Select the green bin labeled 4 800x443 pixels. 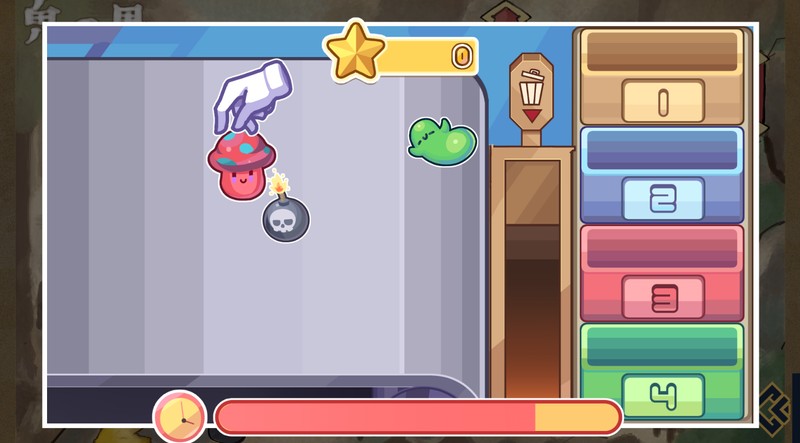662,371
